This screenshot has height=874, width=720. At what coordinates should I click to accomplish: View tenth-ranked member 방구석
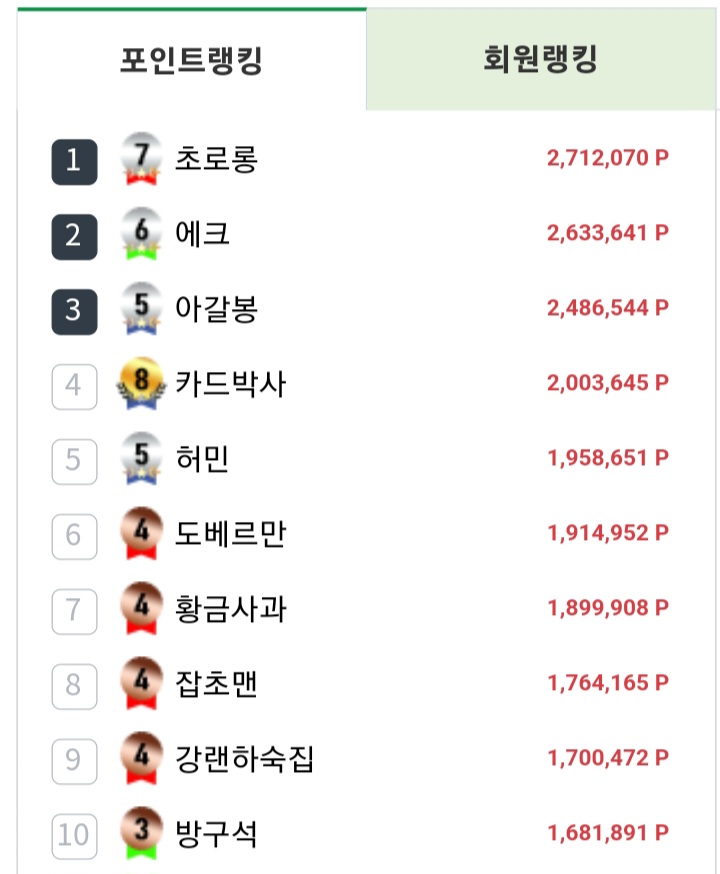click(x=216, y=833)
